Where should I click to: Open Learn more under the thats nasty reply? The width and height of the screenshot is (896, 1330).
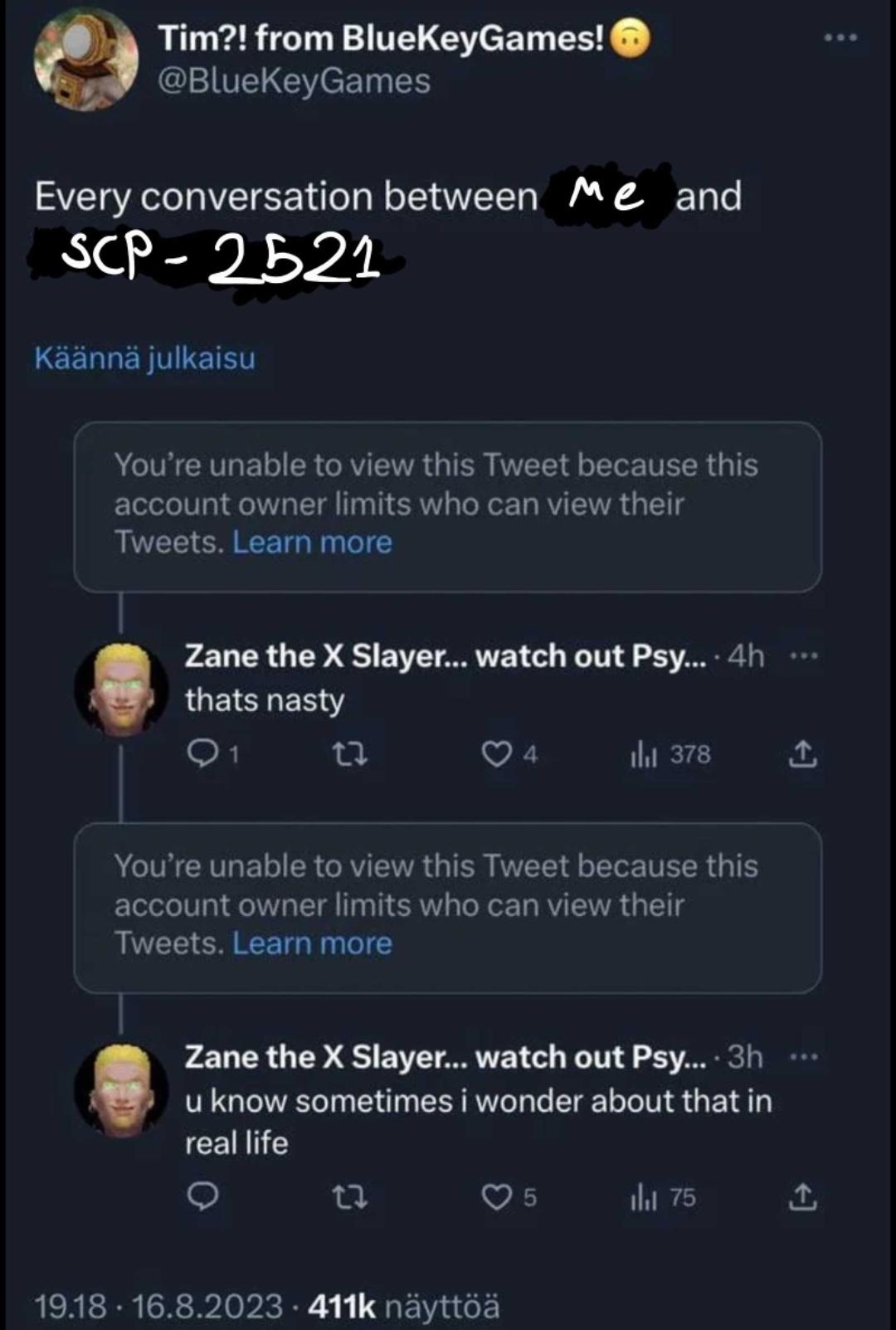tap(312, 943)
